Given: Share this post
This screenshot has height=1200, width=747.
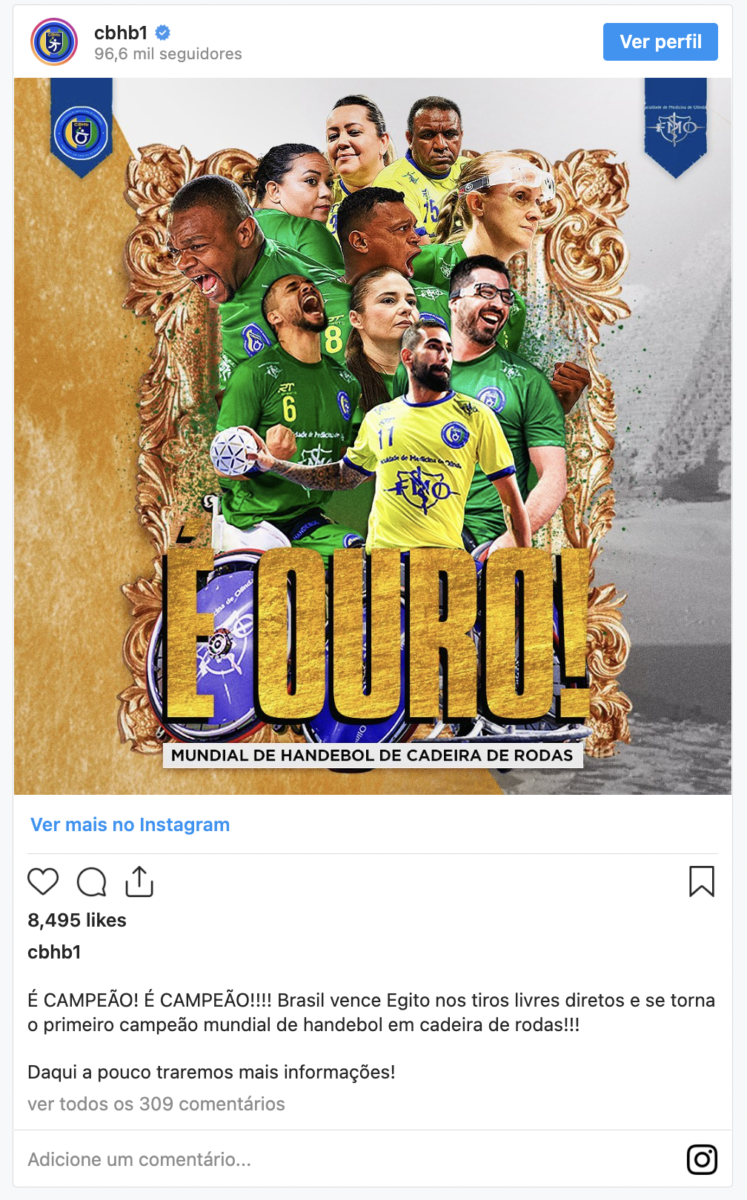Looking at the screenshot, I should pos(139,881).
